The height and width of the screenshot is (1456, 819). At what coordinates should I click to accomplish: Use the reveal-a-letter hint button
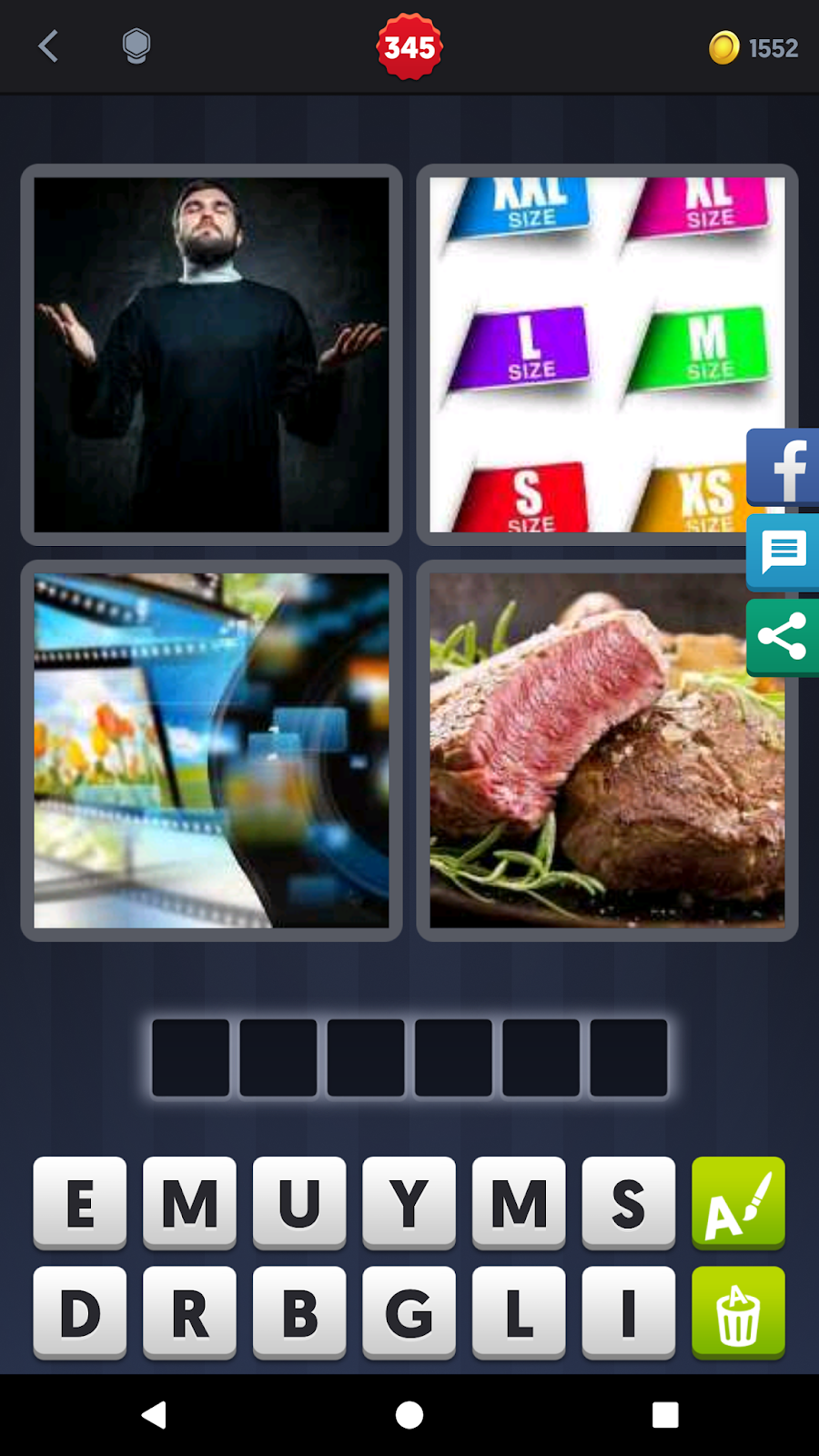[738, 1202]
